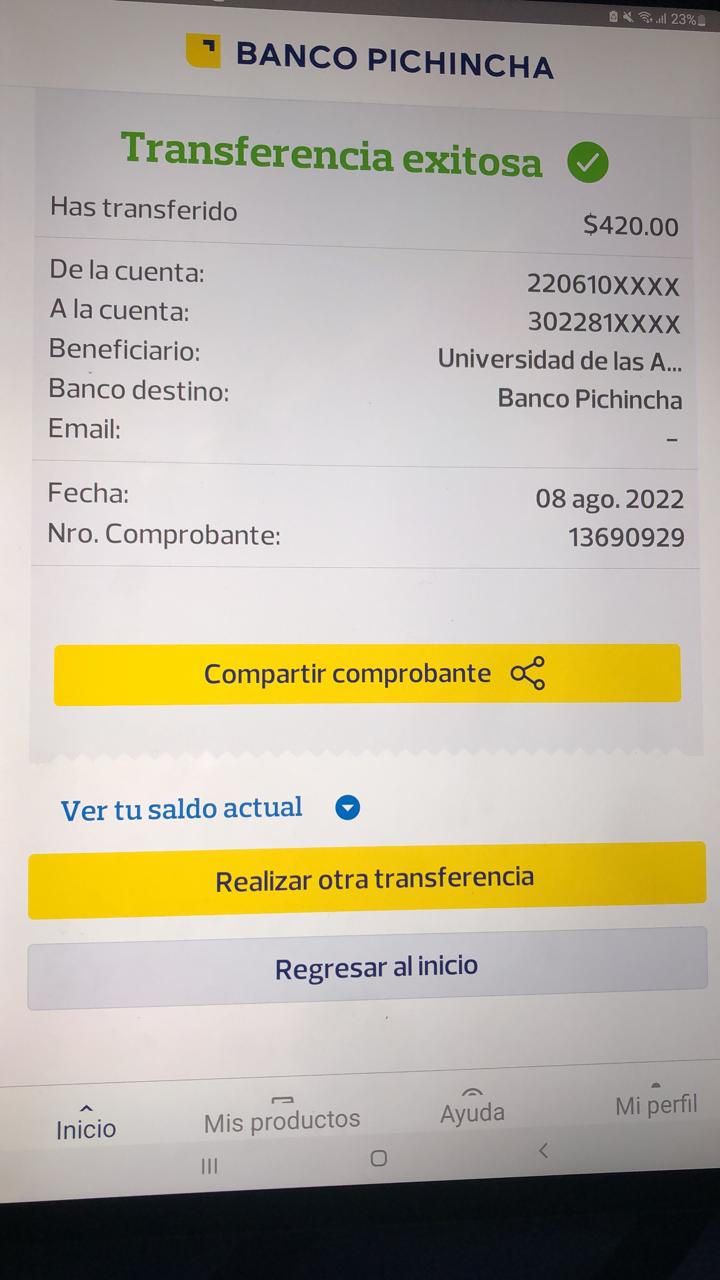The height and width of the screenshot is (1280, 720).
Task: Select Regresar al inicio
Action: point(367,968)
